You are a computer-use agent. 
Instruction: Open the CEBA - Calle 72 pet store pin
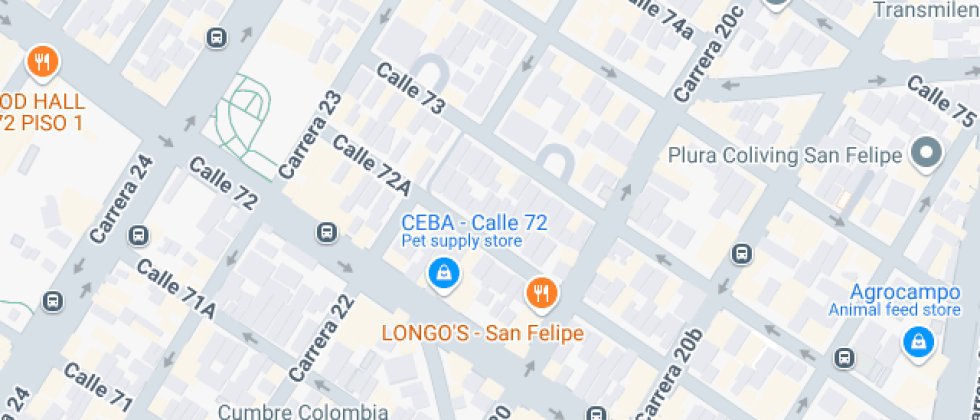(x=443, y=272)
